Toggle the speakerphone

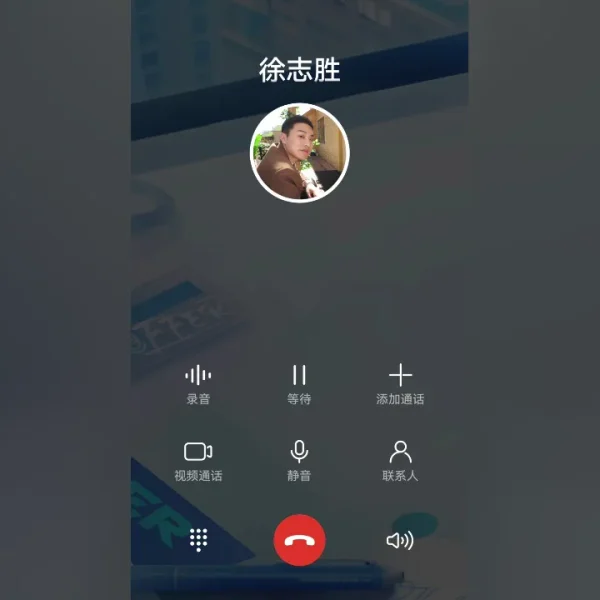pyautogui.click(x=400, y=540)
